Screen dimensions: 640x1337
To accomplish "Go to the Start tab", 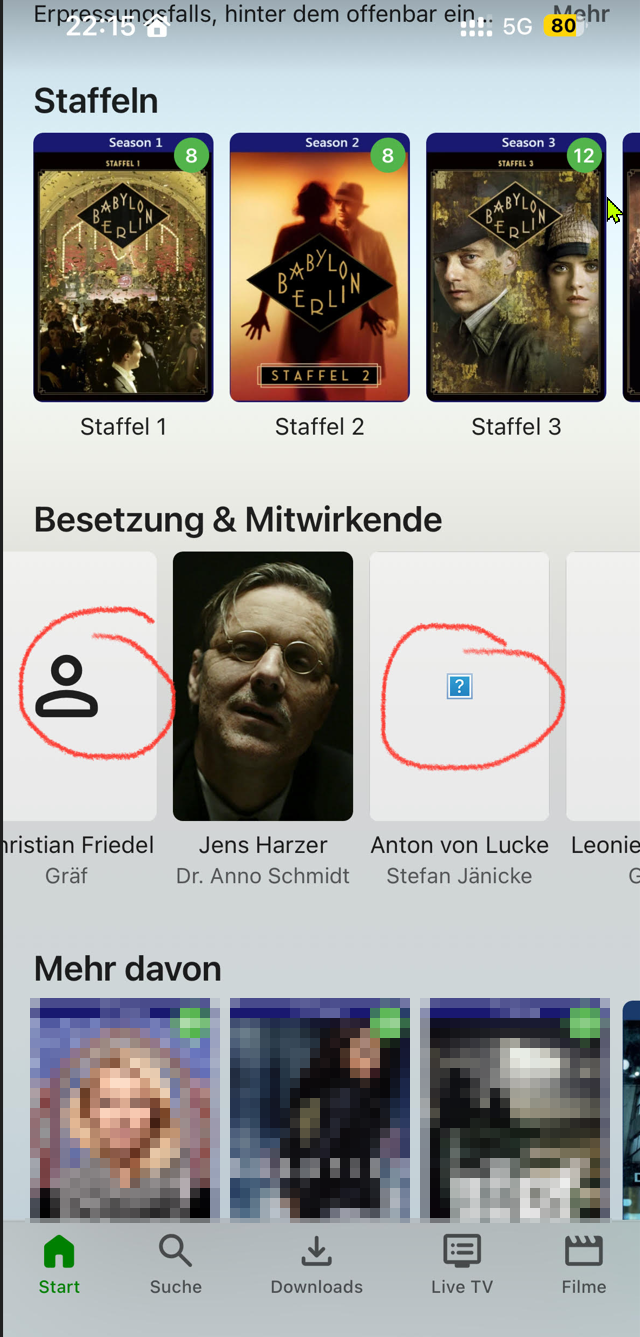I will tap(59, 1265).
